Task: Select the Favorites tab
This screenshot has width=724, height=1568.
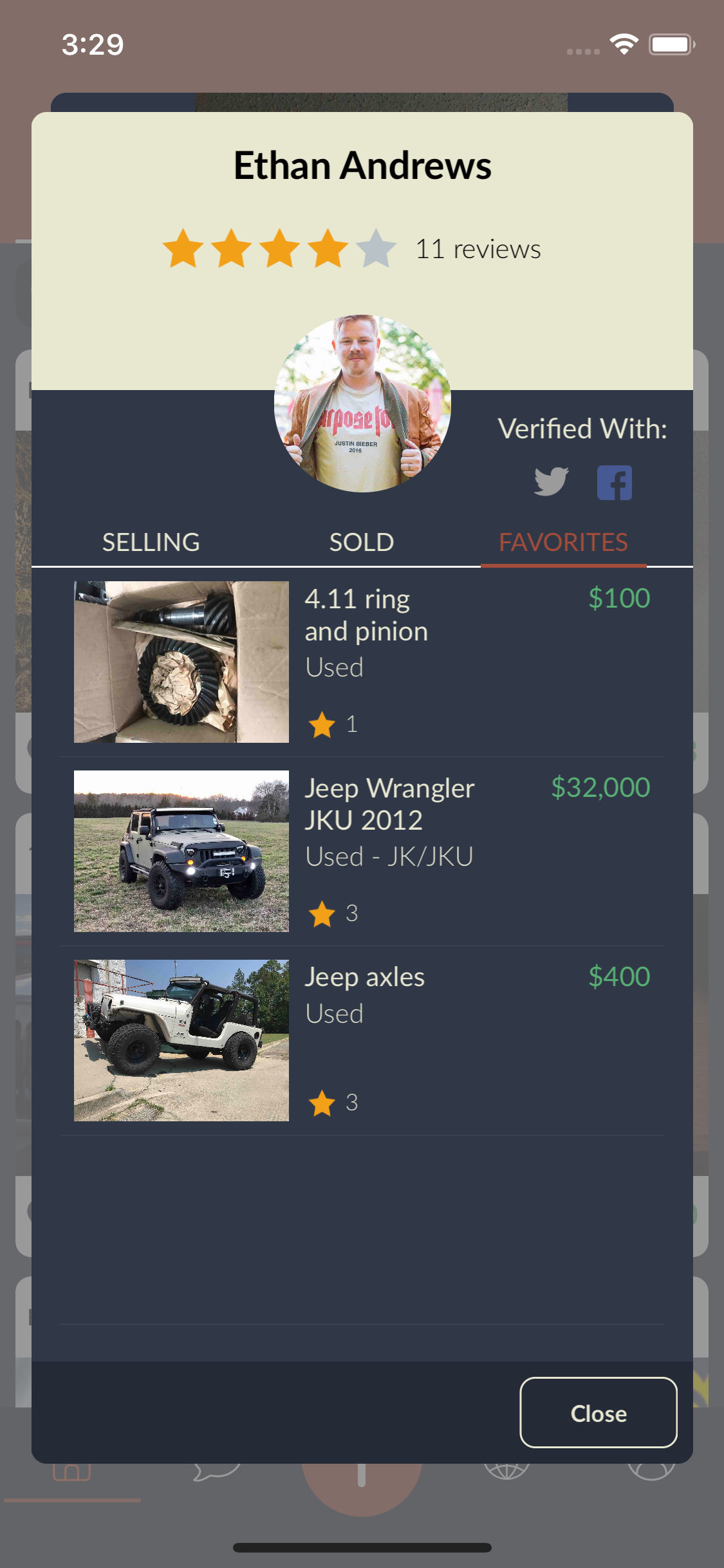Action: tap(563, 542)
